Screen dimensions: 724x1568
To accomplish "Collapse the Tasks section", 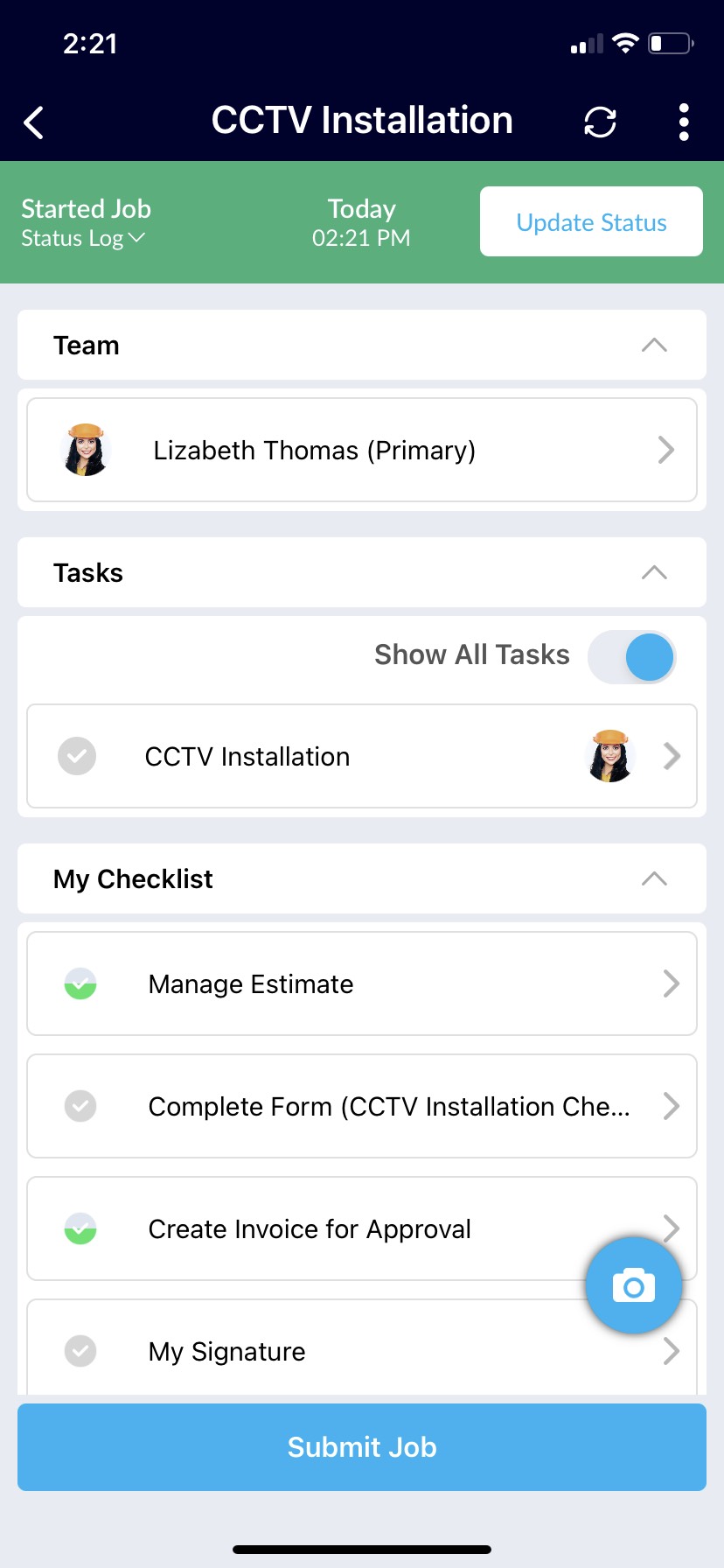I will point(654,573).
